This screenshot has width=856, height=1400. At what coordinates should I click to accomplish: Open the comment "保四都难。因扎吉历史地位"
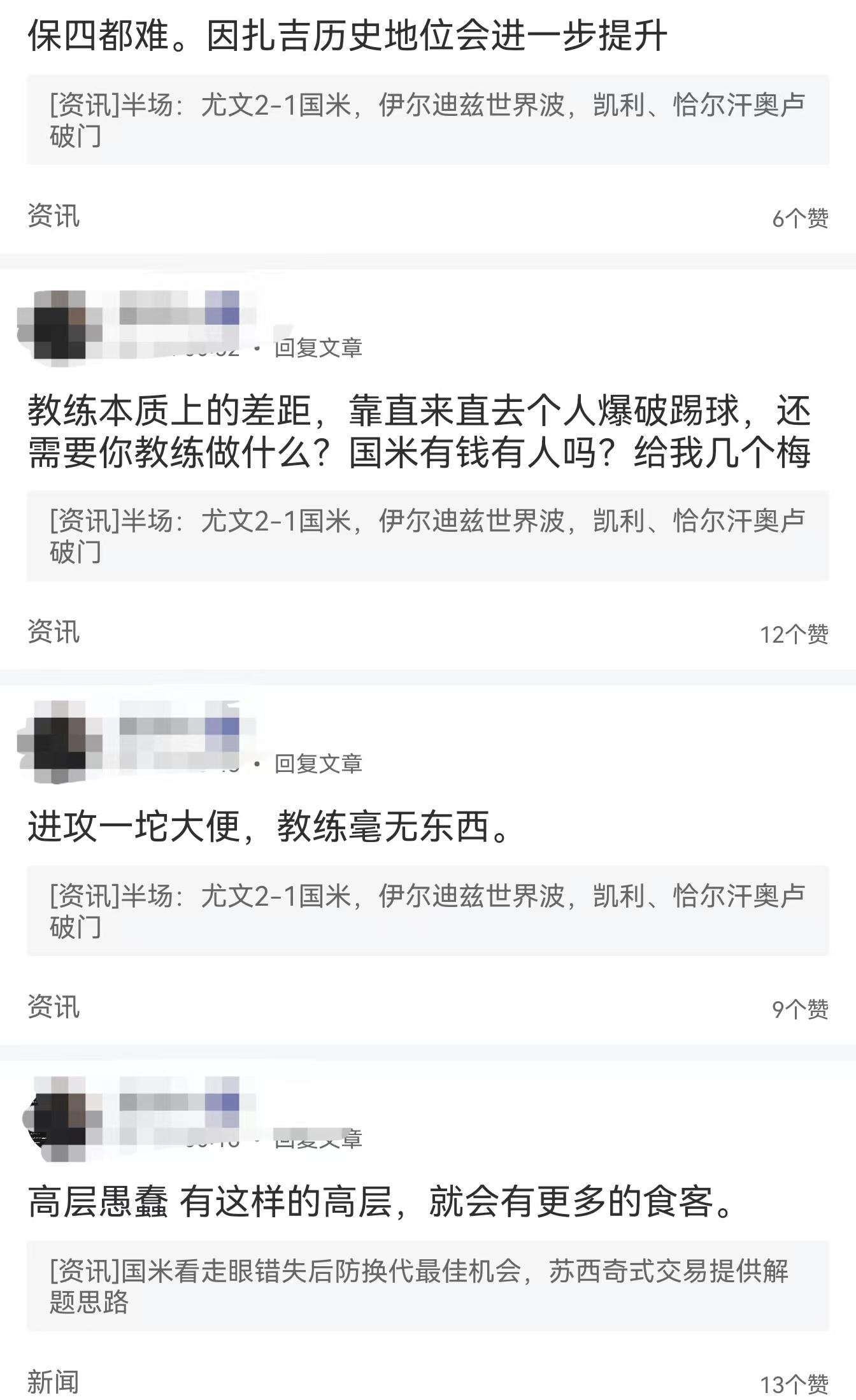pos(347,36)
